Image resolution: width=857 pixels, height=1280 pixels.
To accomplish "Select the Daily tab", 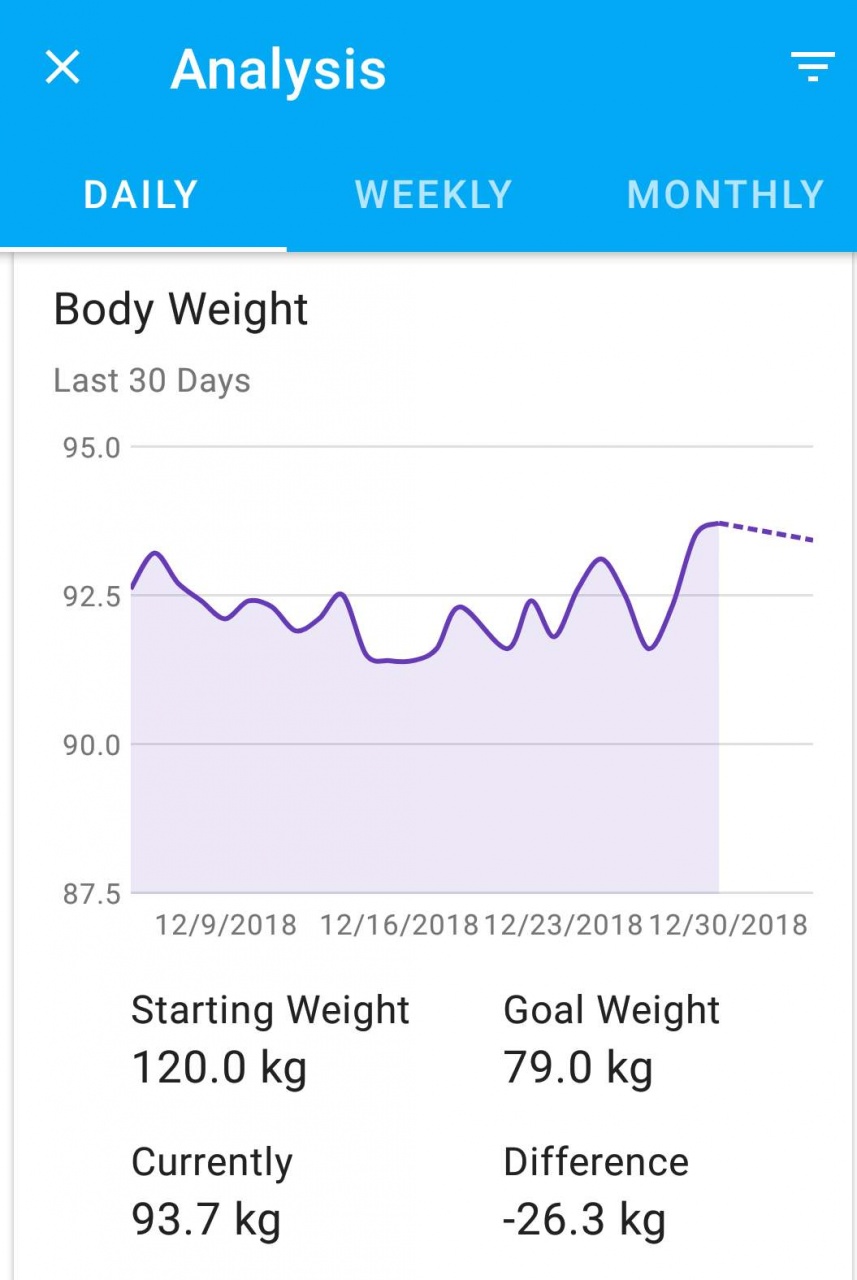I will click(x=141, y=194).
